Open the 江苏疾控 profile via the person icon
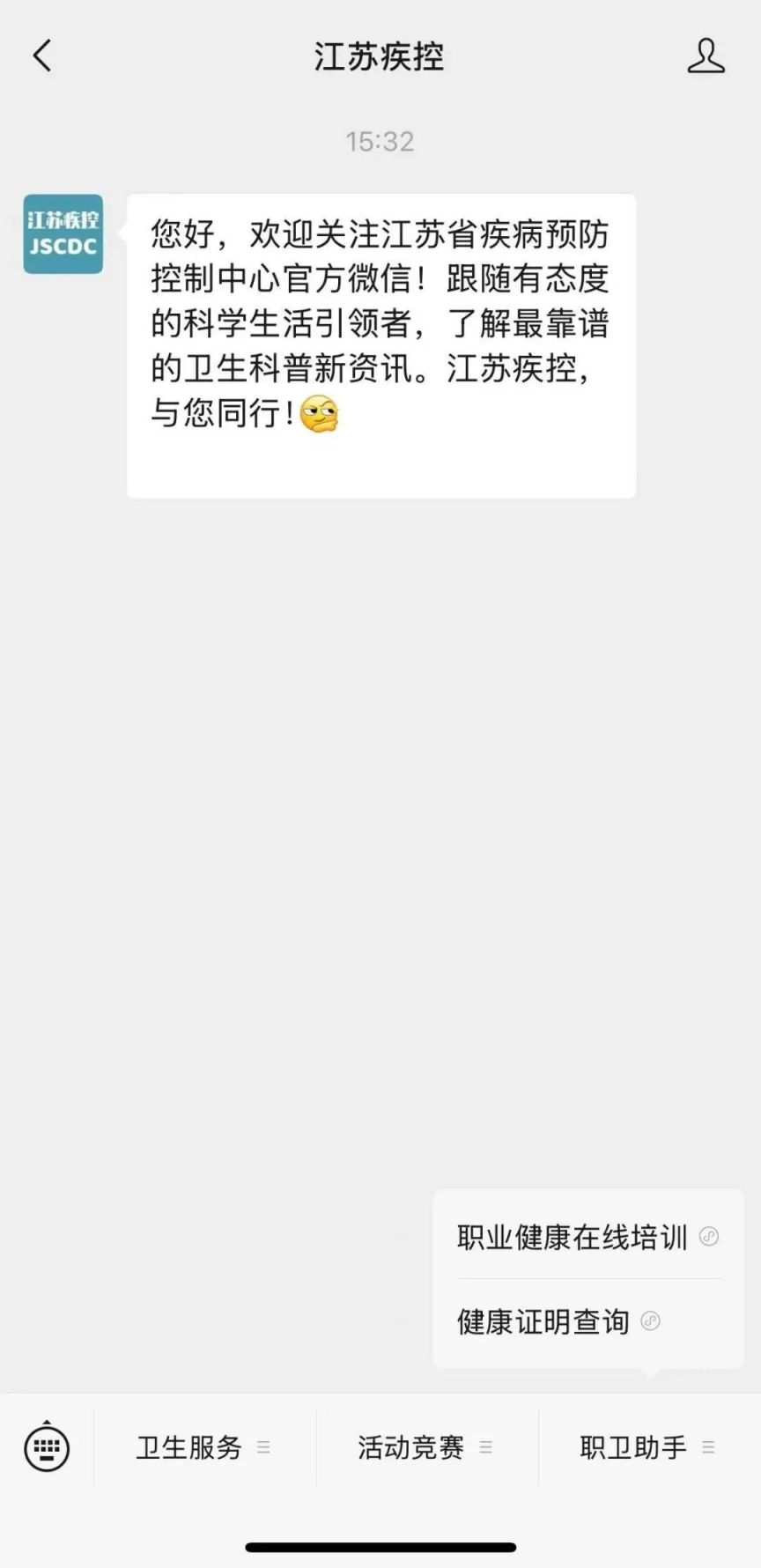Screen dimensions: 761x1568 706,55
